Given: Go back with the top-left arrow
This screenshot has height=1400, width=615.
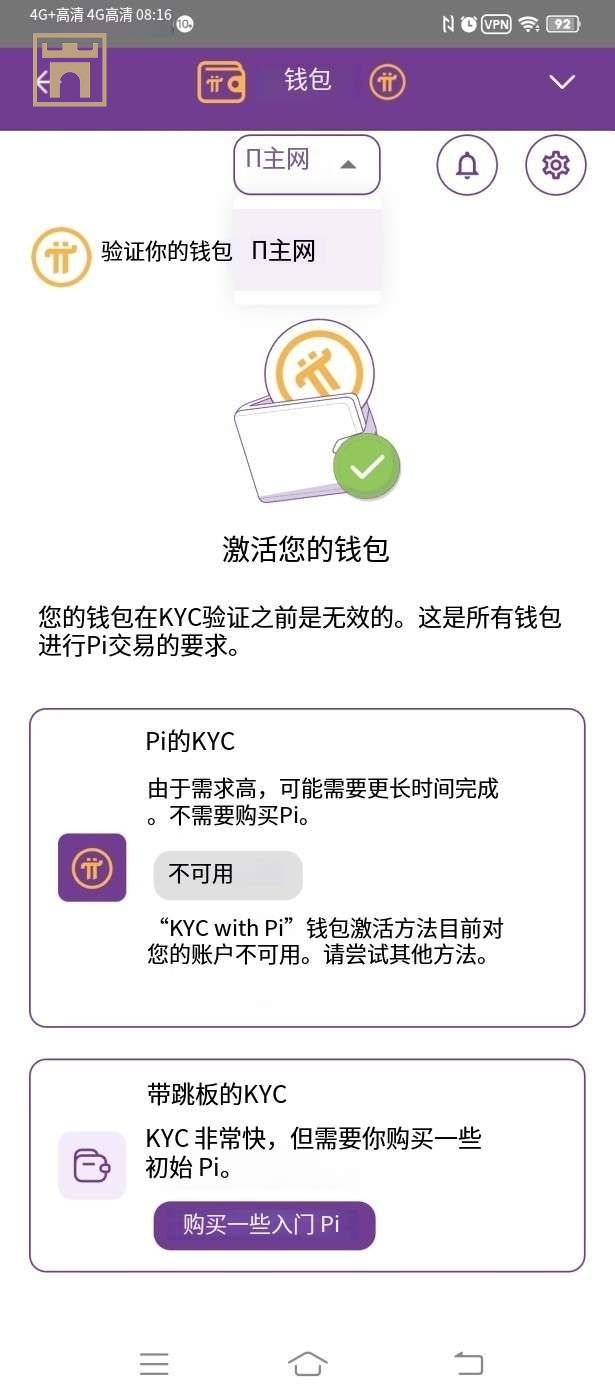Looking at the screenshot, I should tap(42, 82).
